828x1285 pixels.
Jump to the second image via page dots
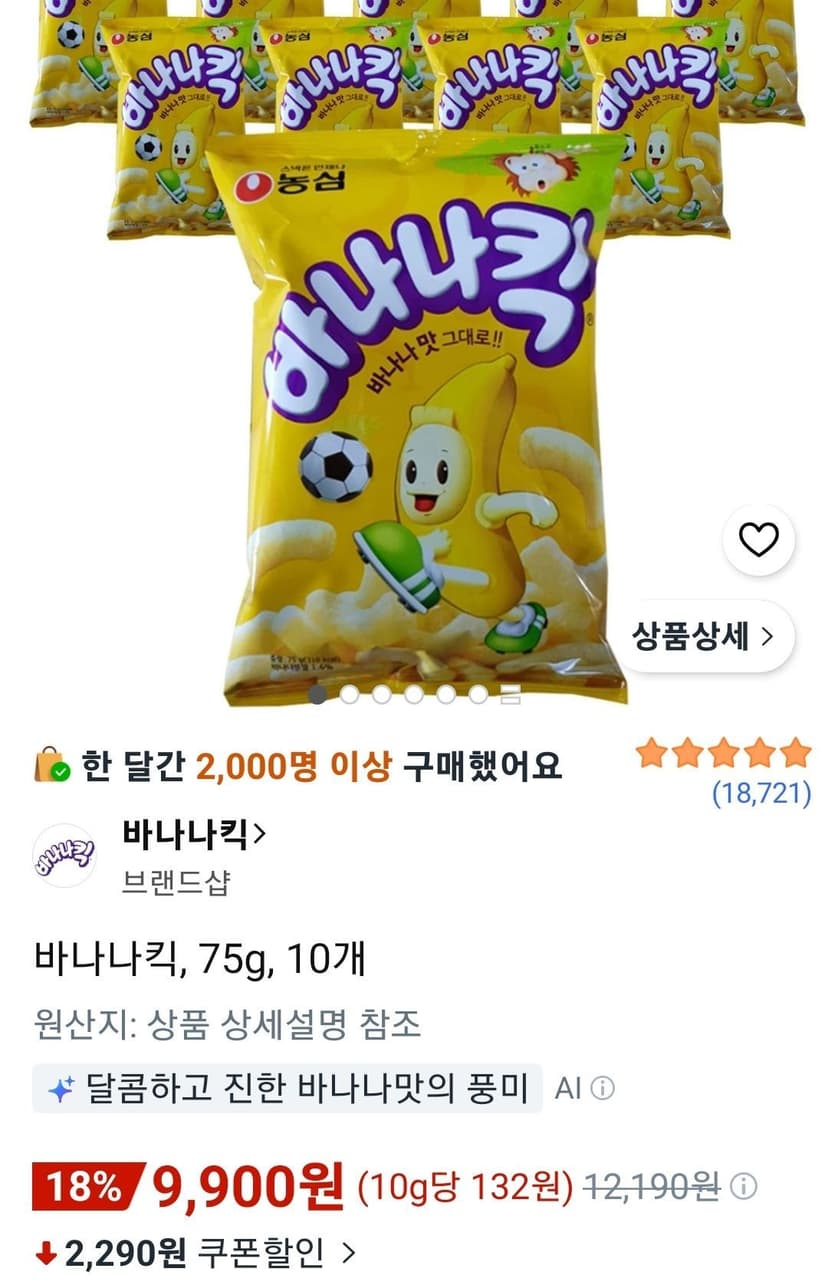coord(349,694)
